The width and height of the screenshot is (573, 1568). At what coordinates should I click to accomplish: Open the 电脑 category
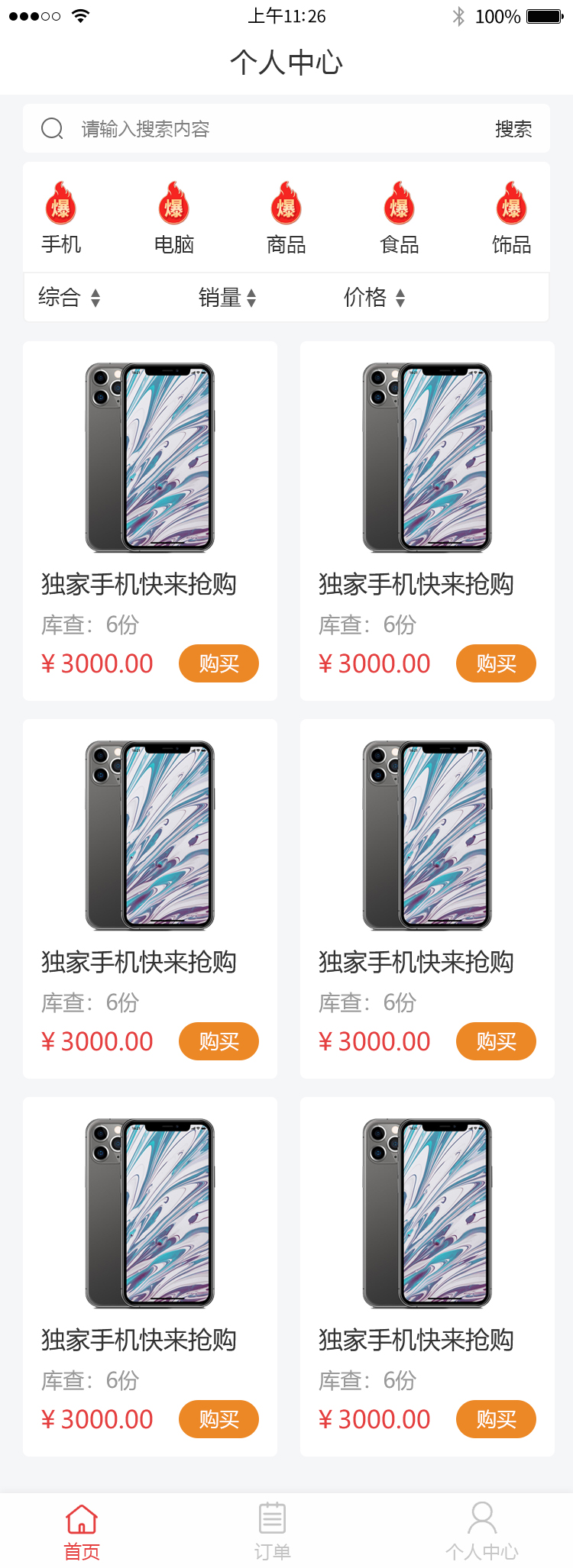[173, 219]
